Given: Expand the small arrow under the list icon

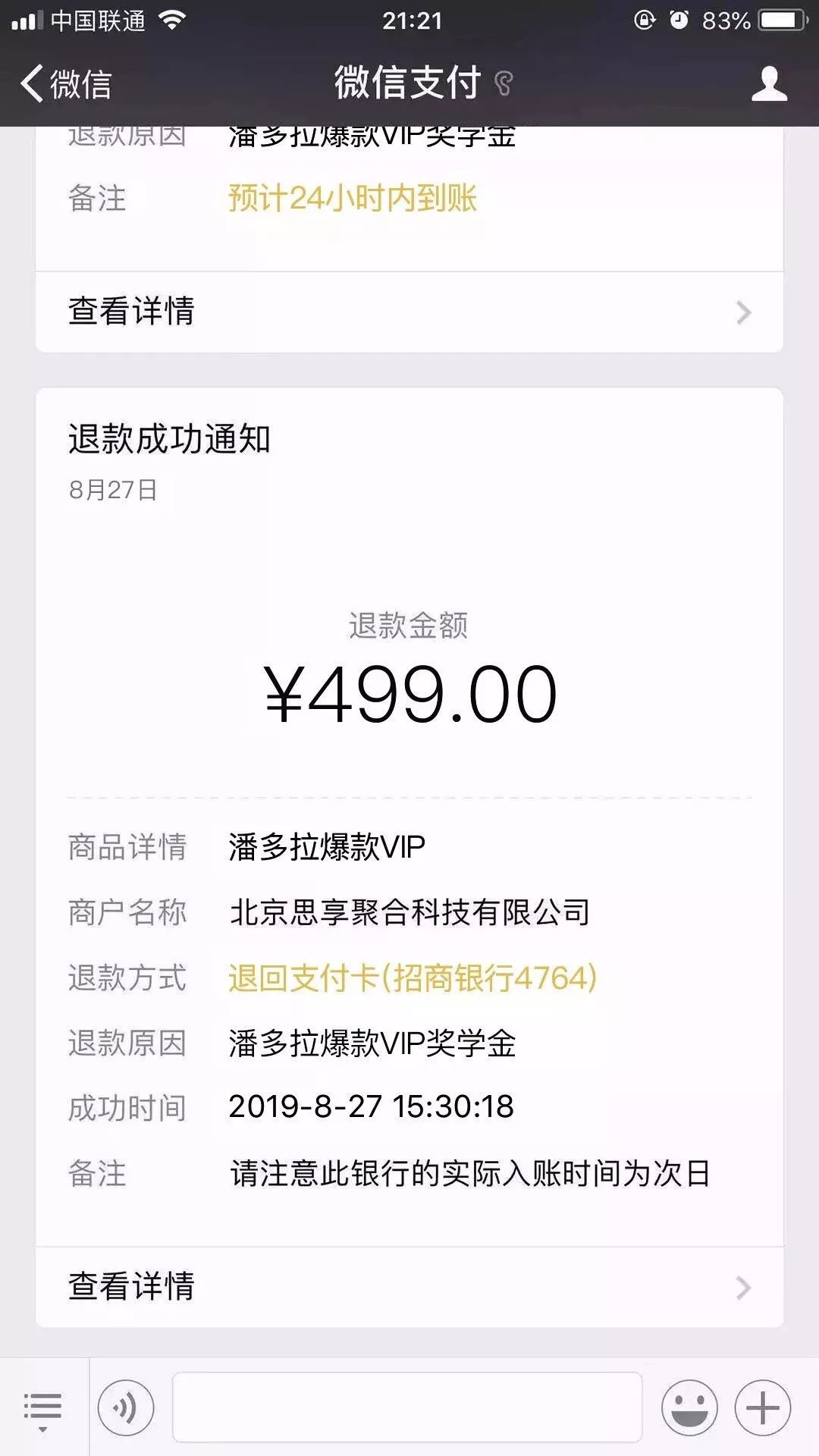Looking at the screenshot, I should click(x=43, y=1429).
